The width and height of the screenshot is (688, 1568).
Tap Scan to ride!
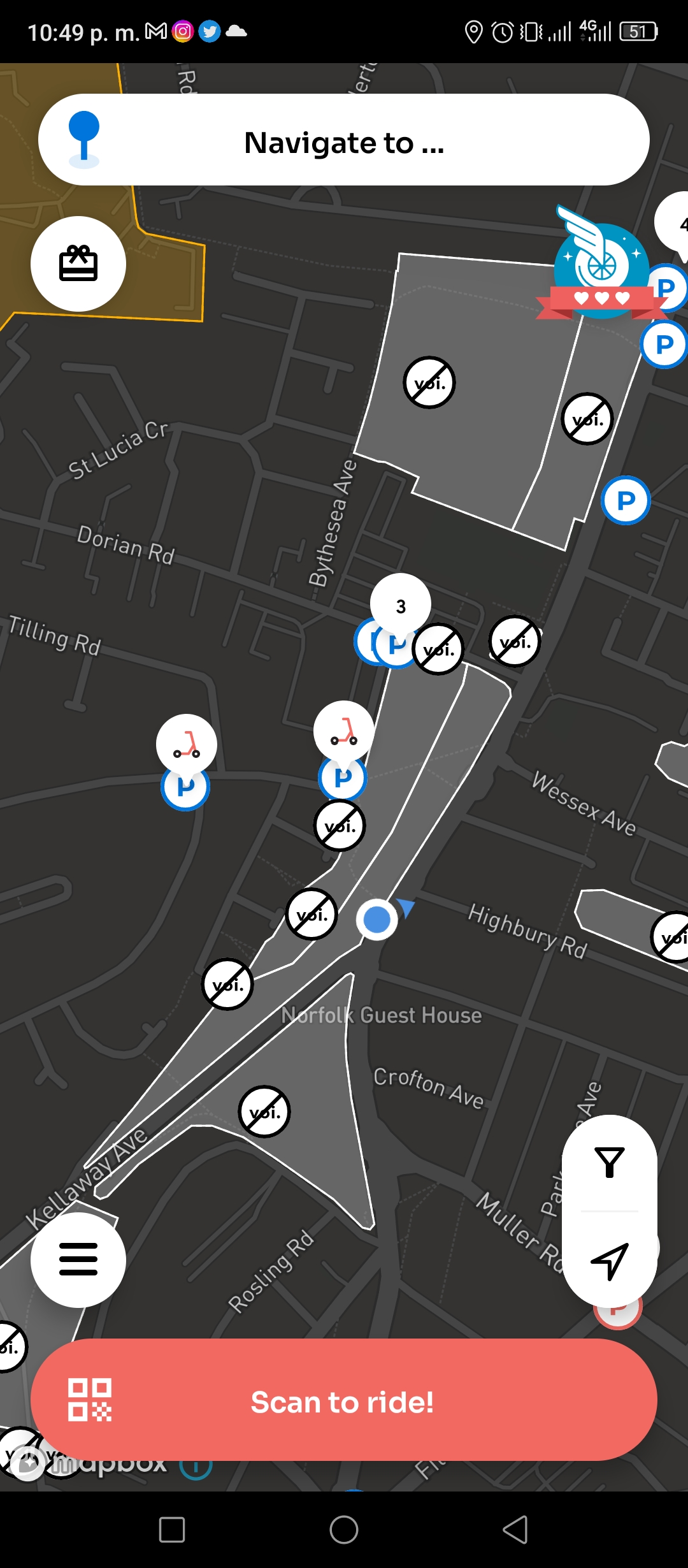click(x=344, y=1402)
